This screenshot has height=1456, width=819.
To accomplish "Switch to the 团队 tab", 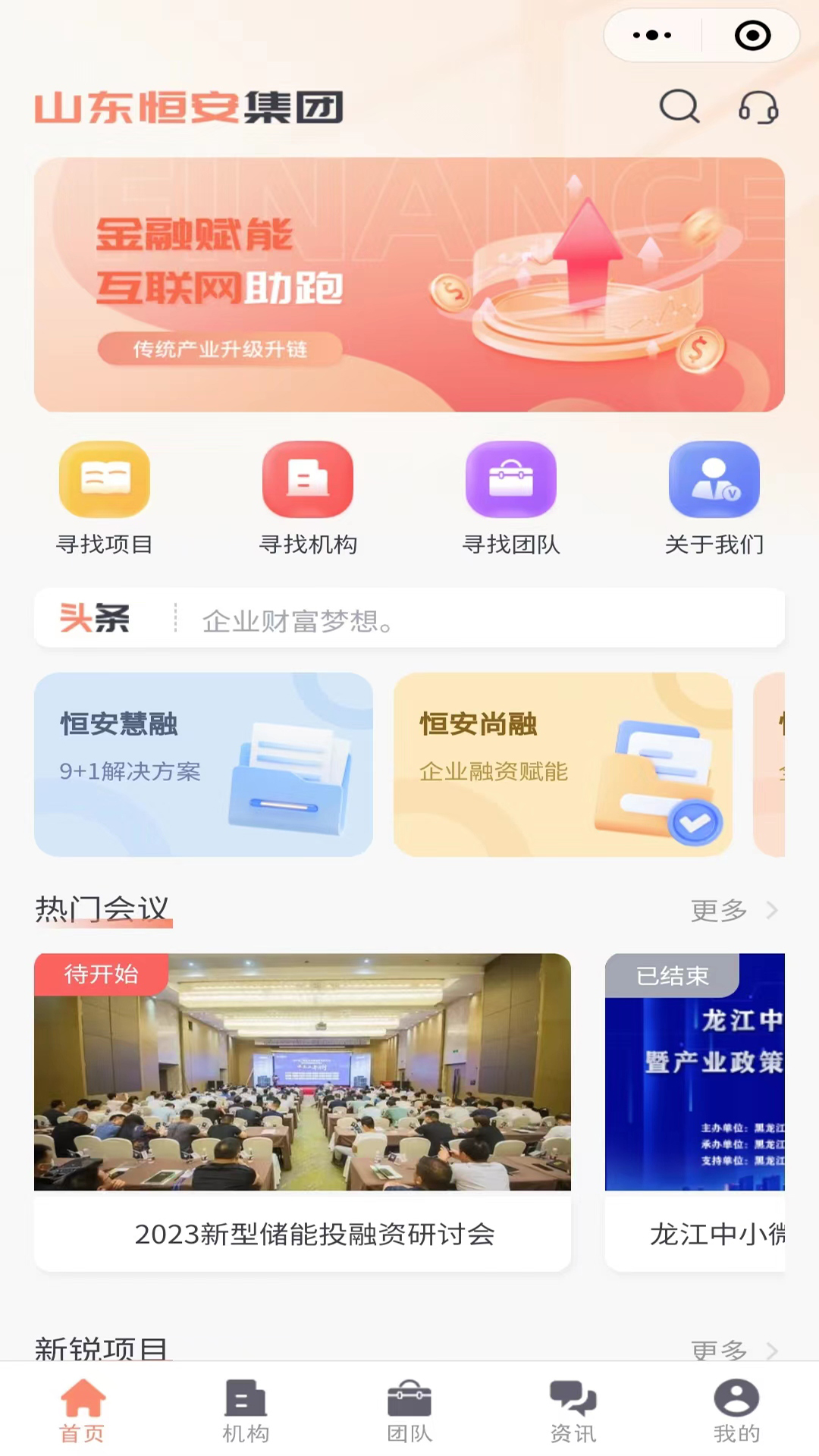I will (409, 1410).
